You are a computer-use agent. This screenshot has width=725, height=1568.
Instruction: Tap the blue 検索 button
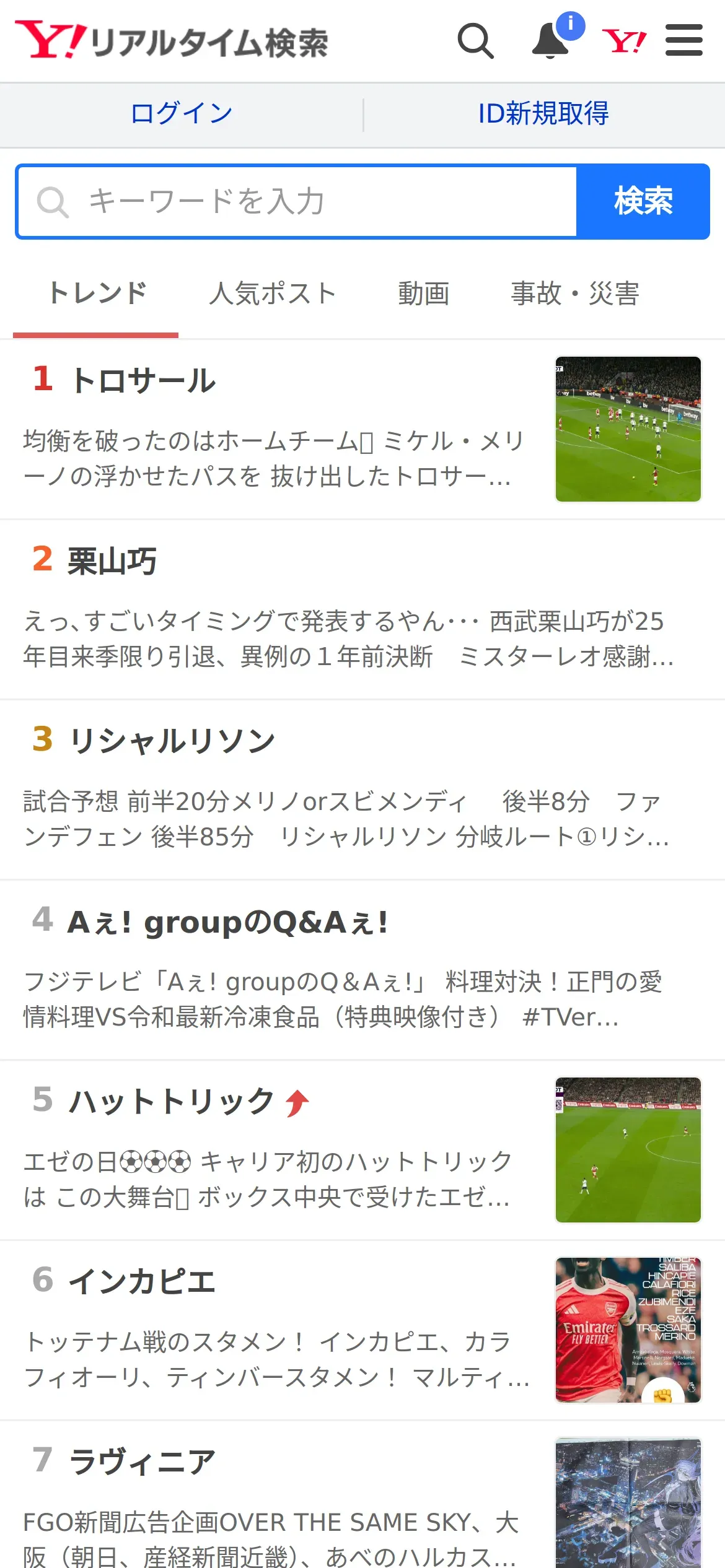pos(643,201)
